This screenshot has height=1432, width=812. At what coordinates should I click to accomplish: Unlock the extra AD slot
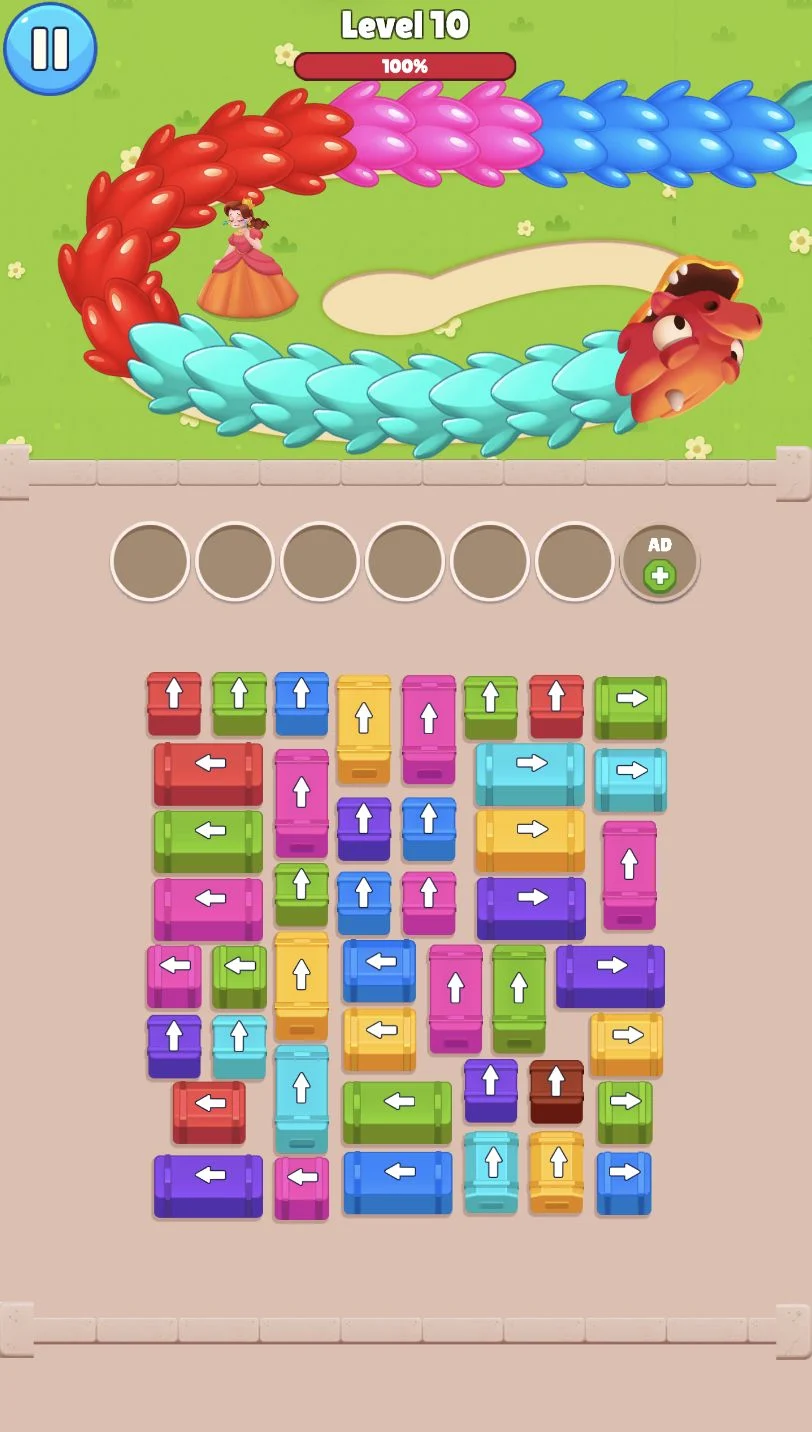[659, 562]
